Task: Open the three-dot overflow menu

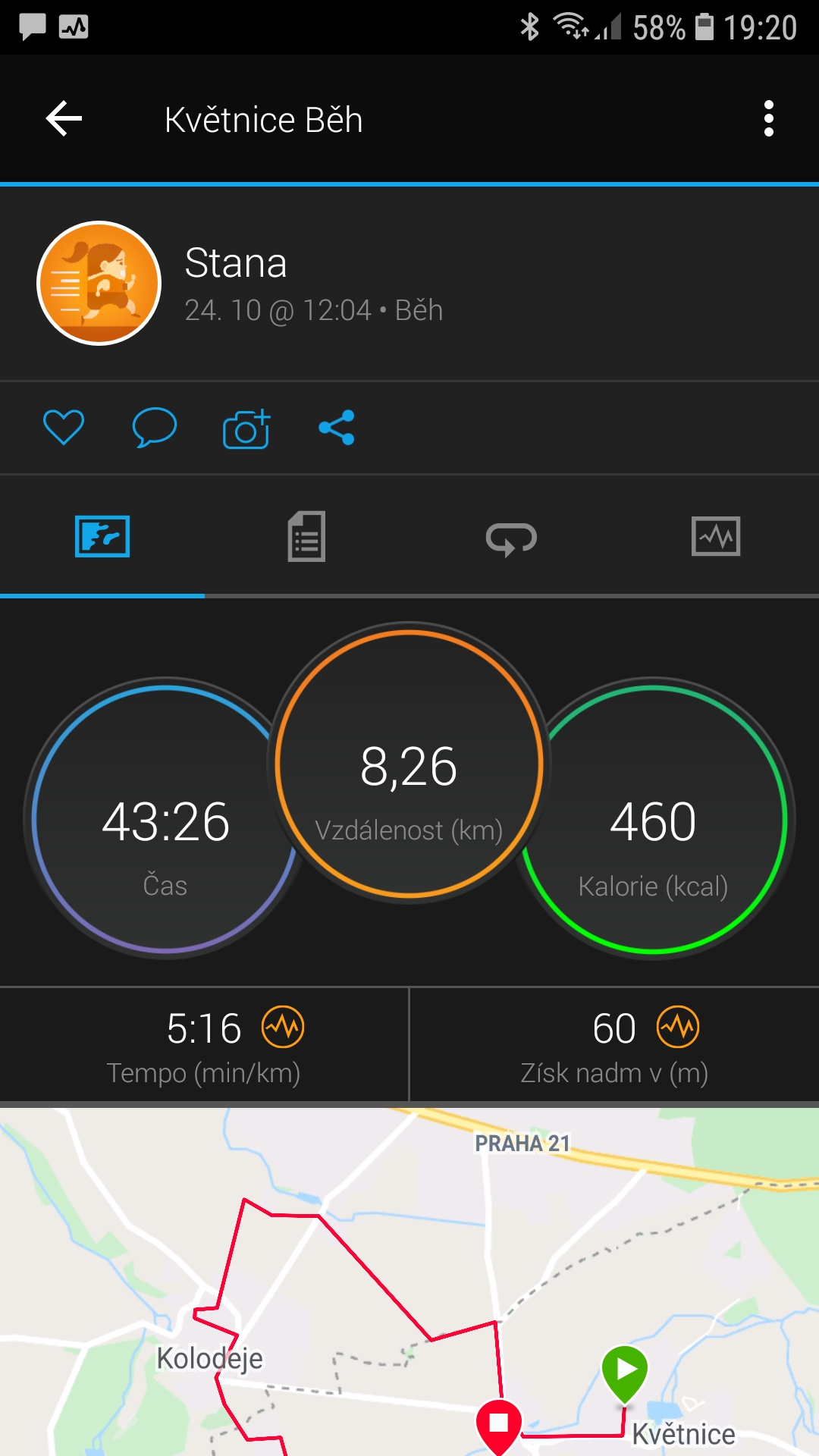Action: pos(769,119)
